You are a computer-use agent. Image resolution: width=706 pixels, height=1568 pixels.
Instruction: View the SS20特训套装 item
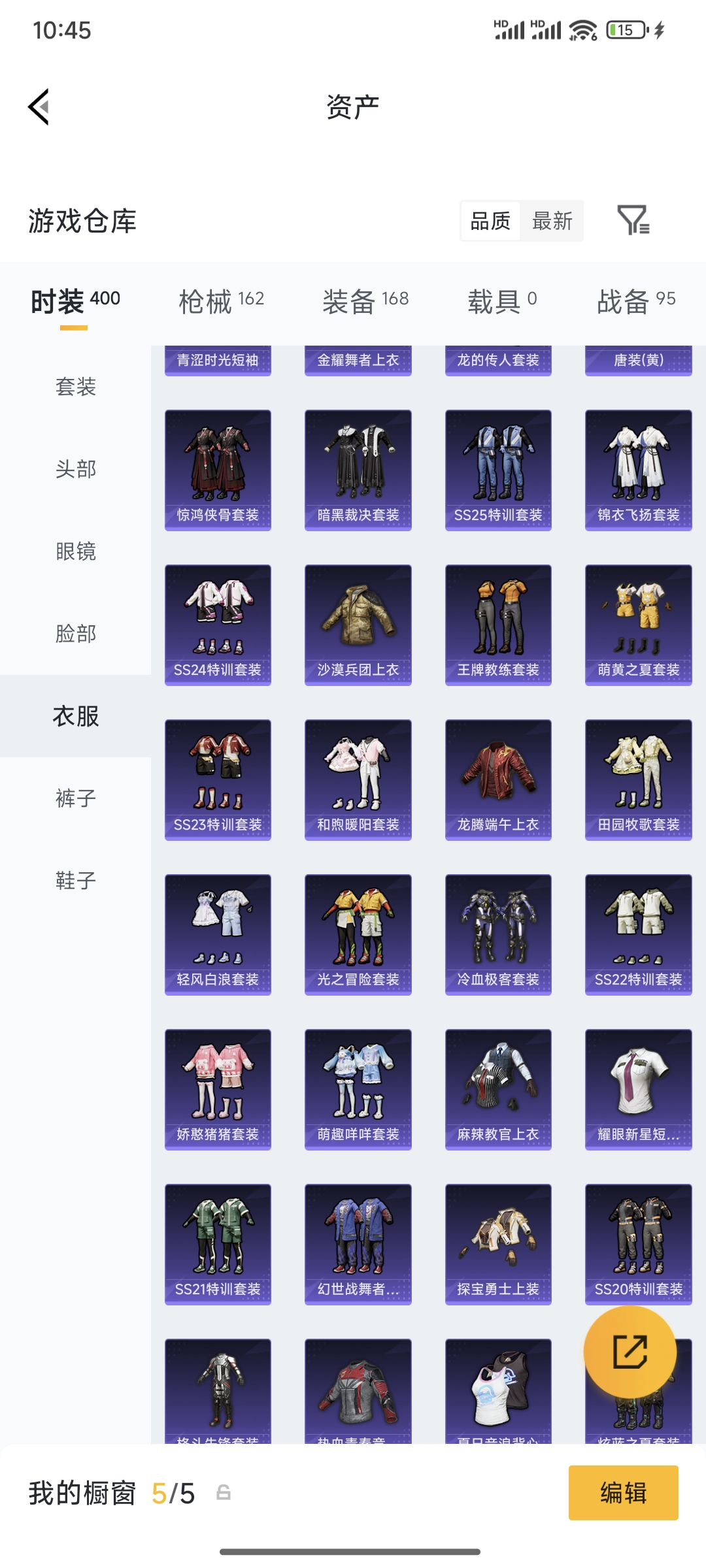point(639,1244)
